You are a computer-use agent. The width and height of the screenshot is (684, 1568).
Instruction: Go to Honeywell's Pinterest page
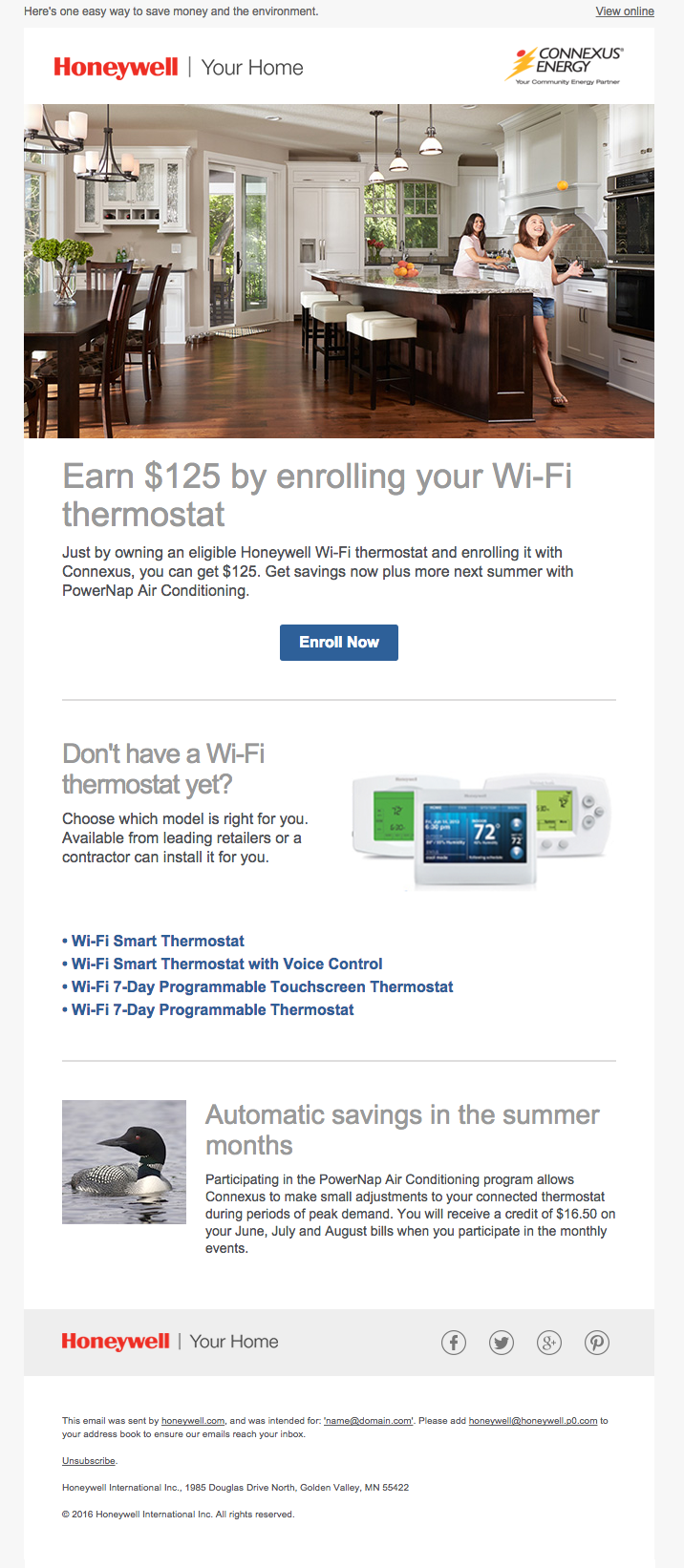tap(597, 1343)
